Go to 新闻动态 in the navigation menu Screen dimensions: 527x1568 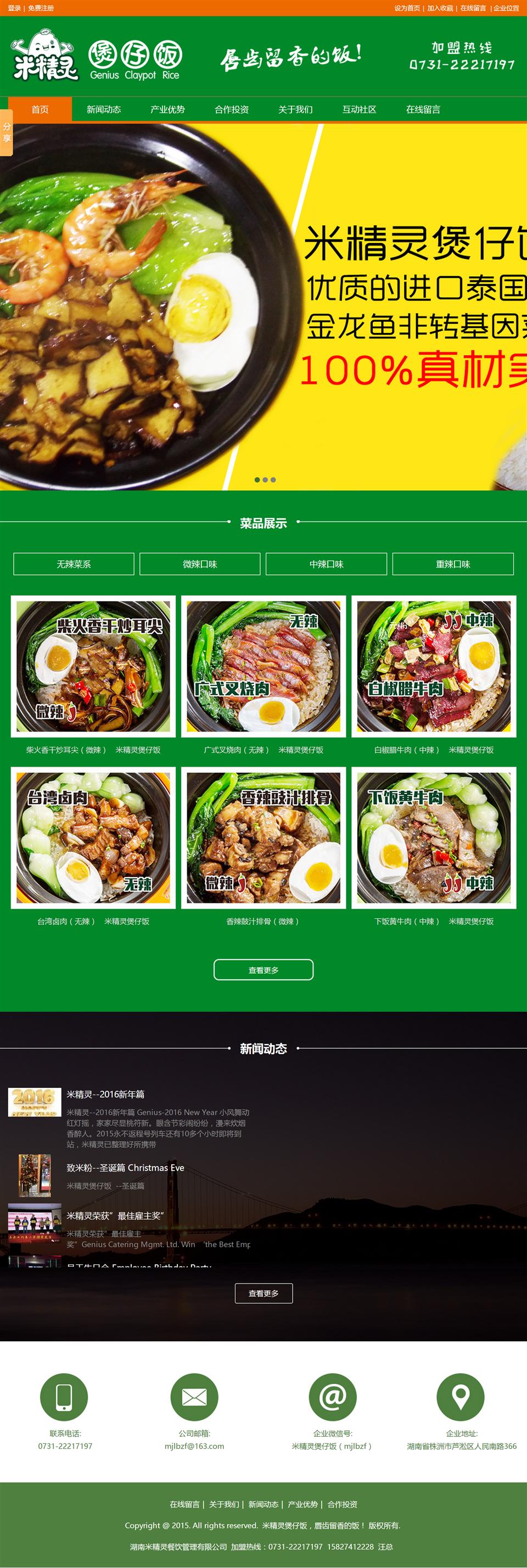click(103, 109)
